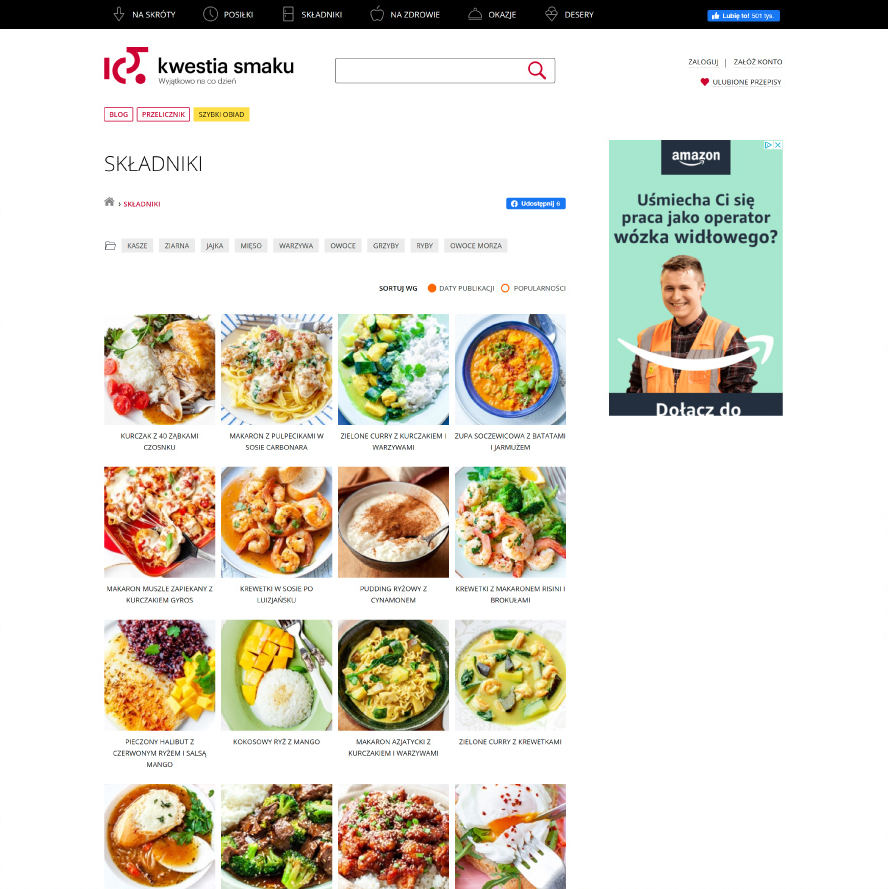Open the Zaloguj login link
This screenshot has width=888, height=889.
[x=703, y=62]
